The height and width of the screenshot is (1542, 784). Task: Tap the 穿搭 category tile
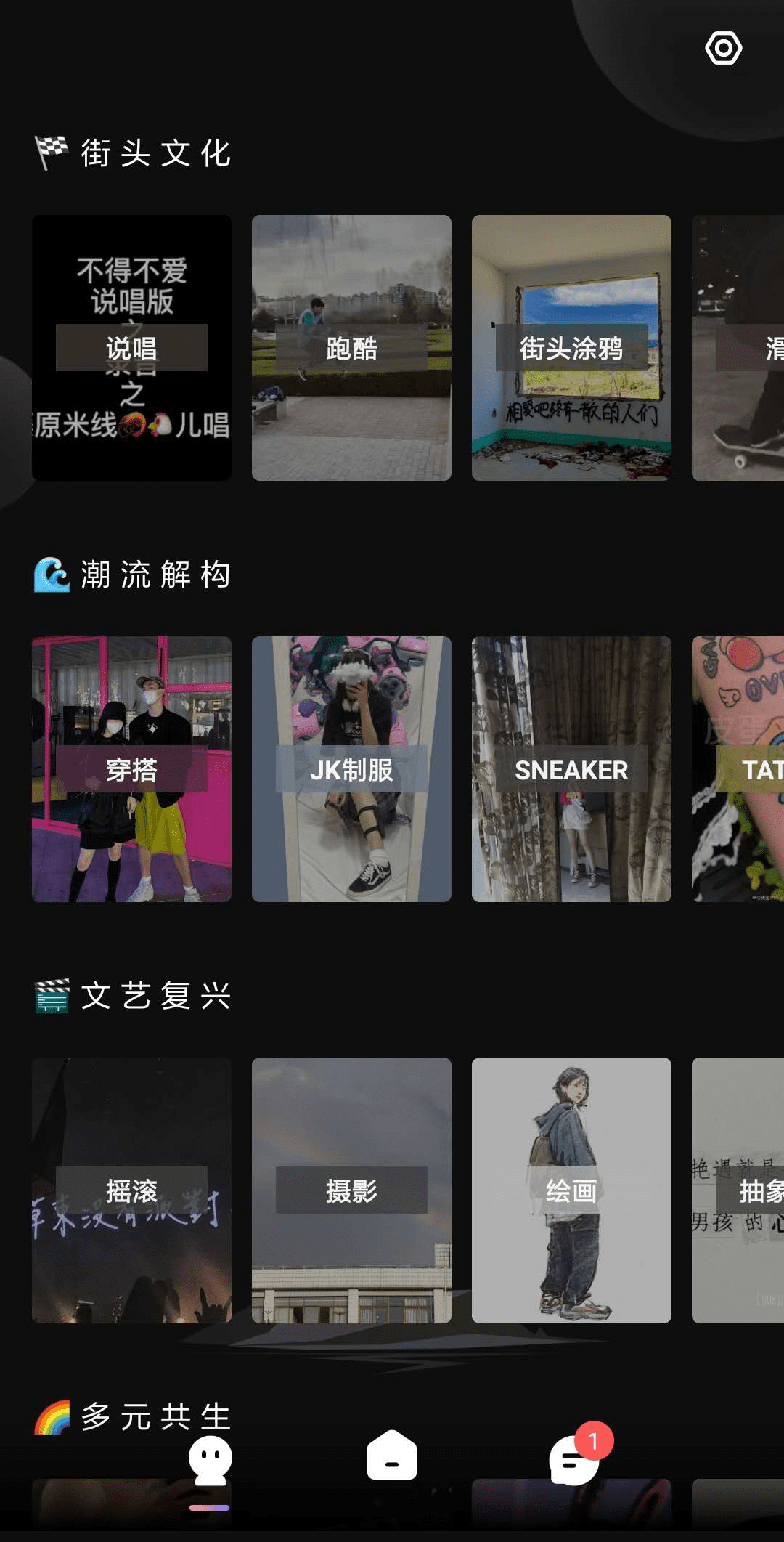click(x=131, y=769)
